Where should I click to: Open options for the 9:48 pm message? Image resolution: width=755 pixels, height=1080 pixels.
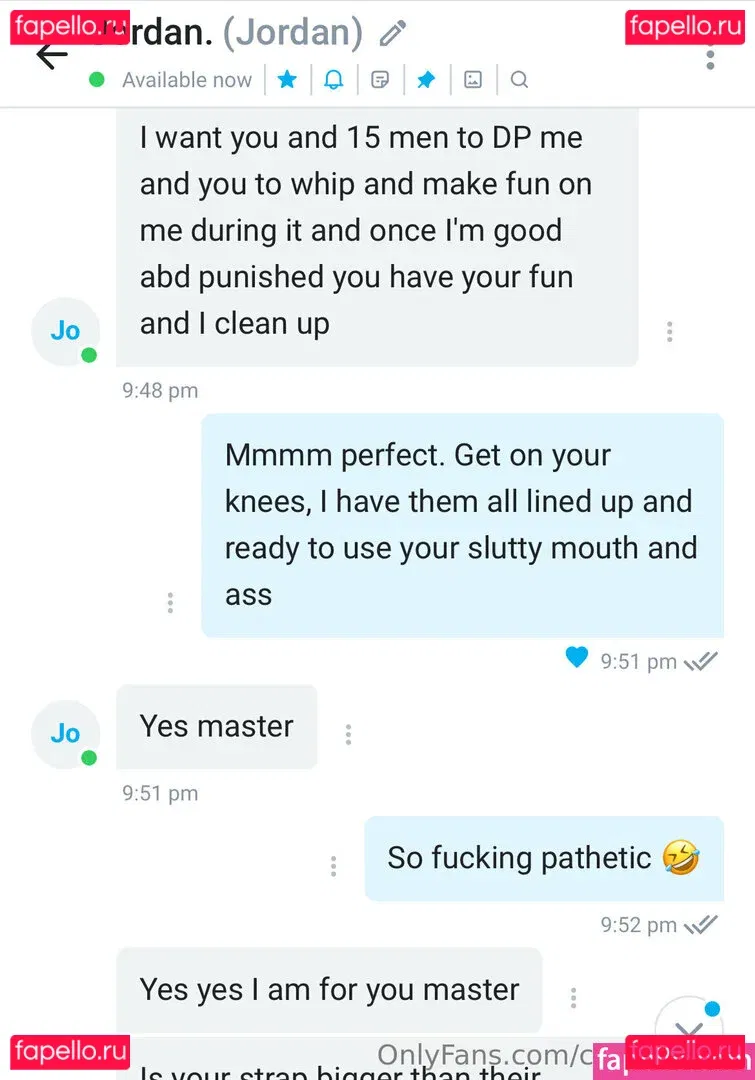click(x=669, y=332)
